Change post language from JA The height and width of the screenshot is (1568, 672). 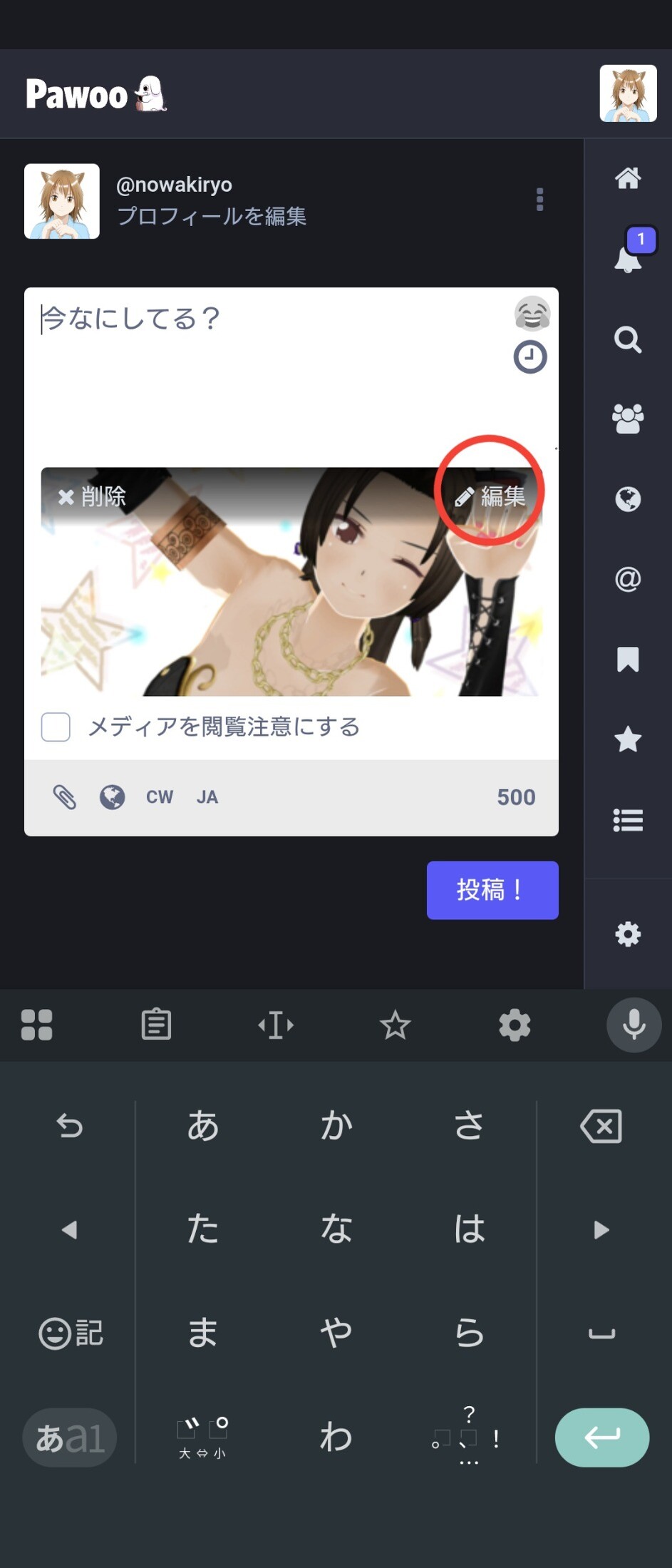pos(207,797)
